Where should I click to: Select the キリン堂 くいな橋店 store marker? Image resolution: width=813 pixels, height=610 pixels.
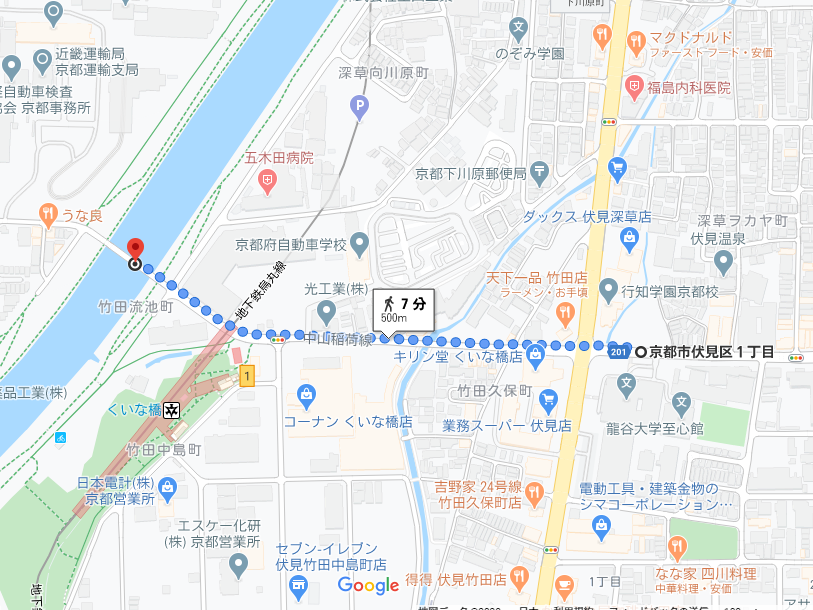pyautogui.click(x=536, y=353)
